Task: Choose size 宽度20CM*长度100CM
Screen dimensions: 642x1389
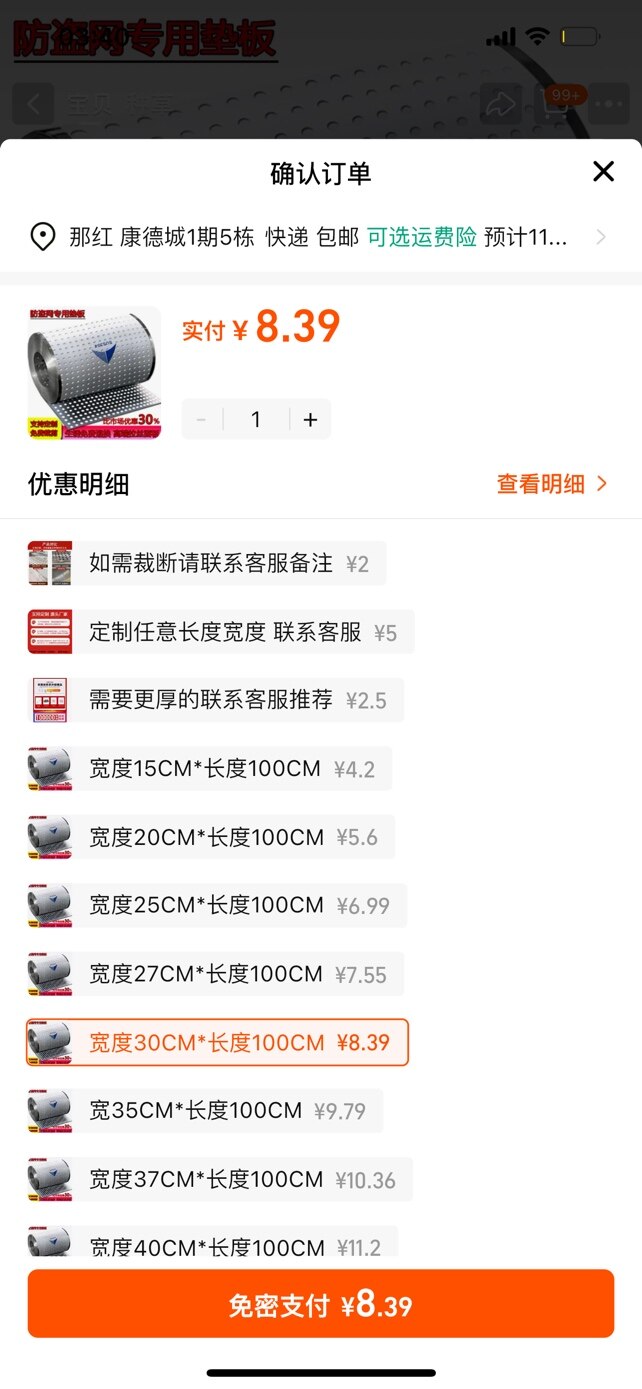Action: [x=214, y=838]
